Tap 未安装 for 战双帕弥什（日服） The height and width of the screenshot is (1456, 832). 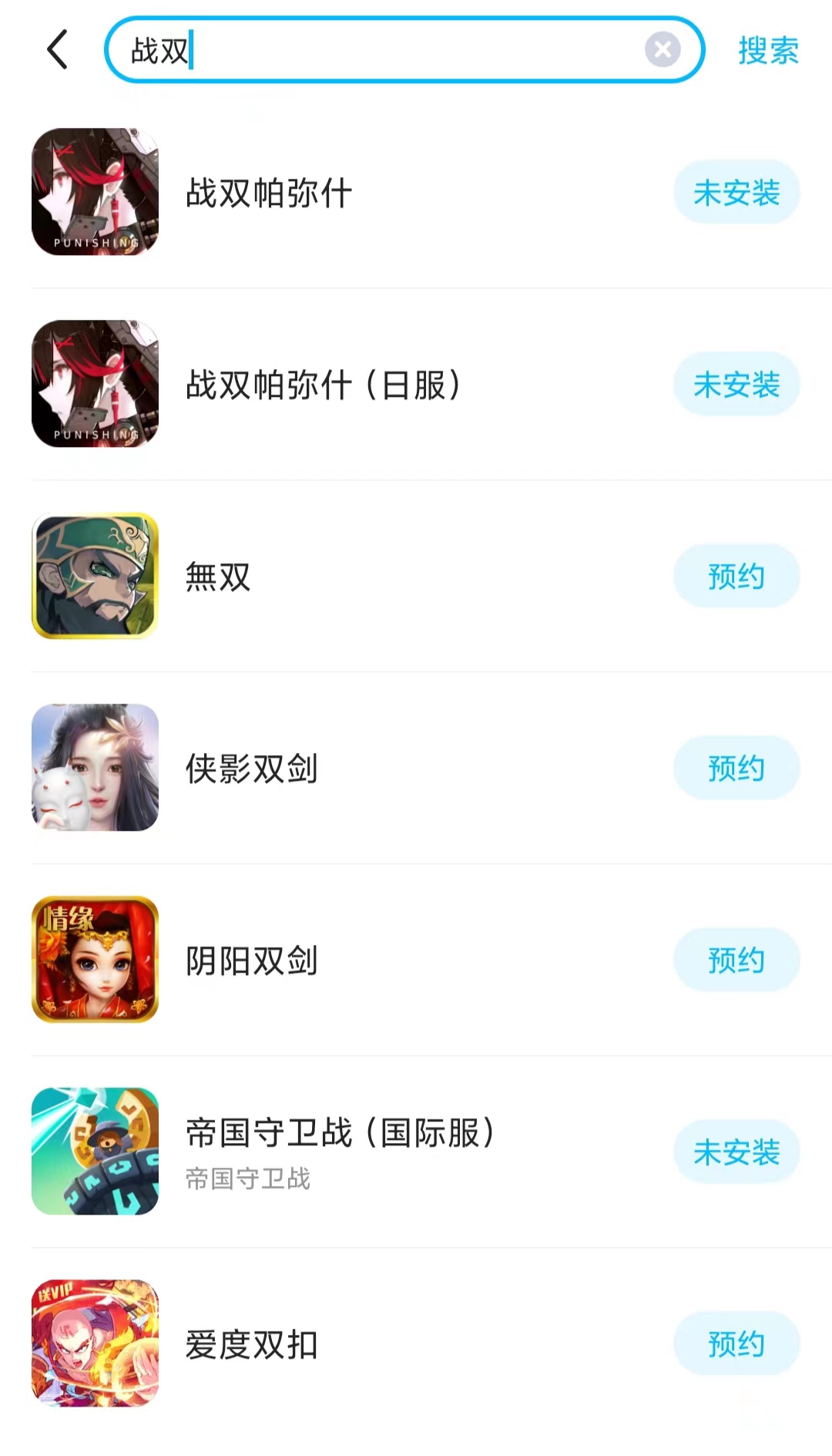click(x=736, y=385)
